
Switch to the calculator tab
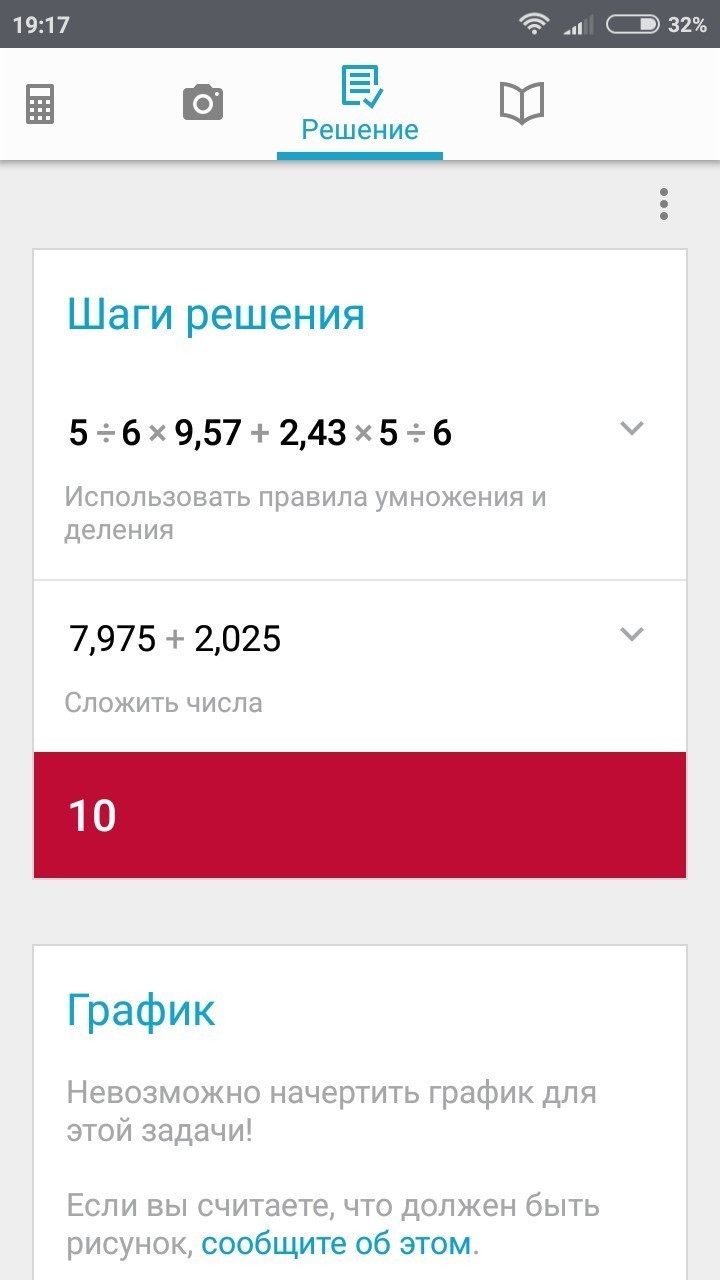point(40,103)
